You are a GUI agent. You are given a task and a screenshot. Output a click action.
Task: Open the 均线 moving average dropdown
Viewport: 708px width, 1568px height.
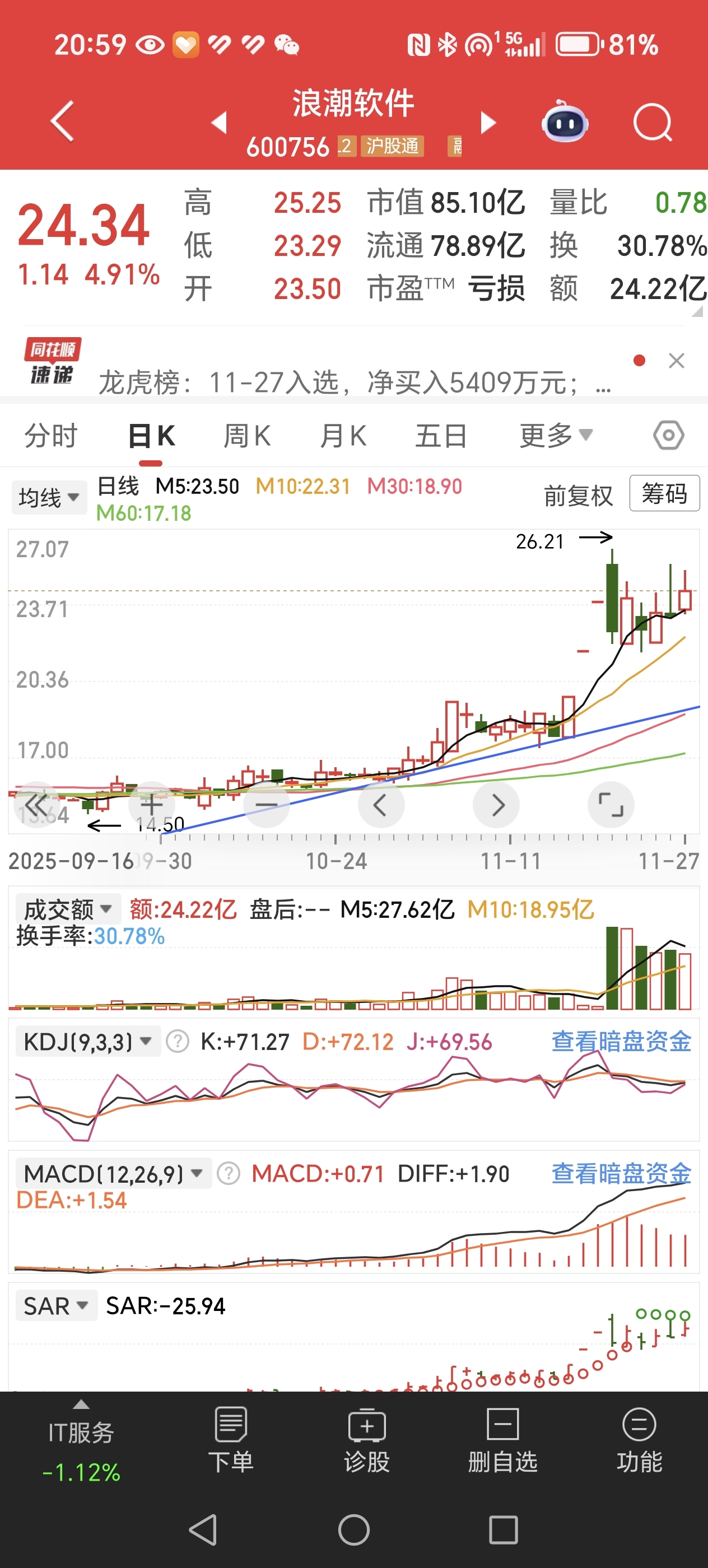tap(49, 496)
